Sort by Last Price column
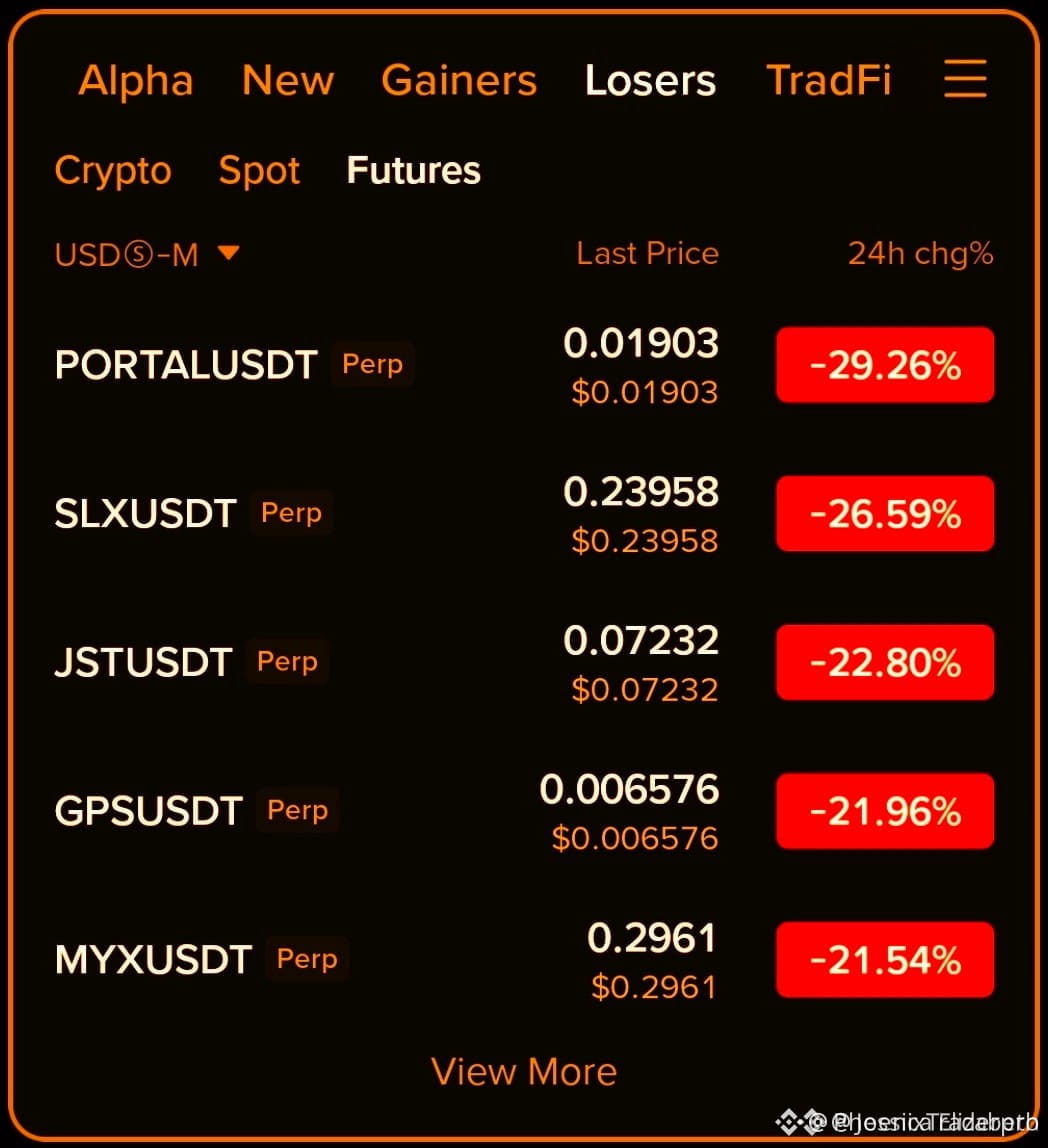This screenshot has height=1148, width=1048. pyautogui.click(x=647, y=253)
